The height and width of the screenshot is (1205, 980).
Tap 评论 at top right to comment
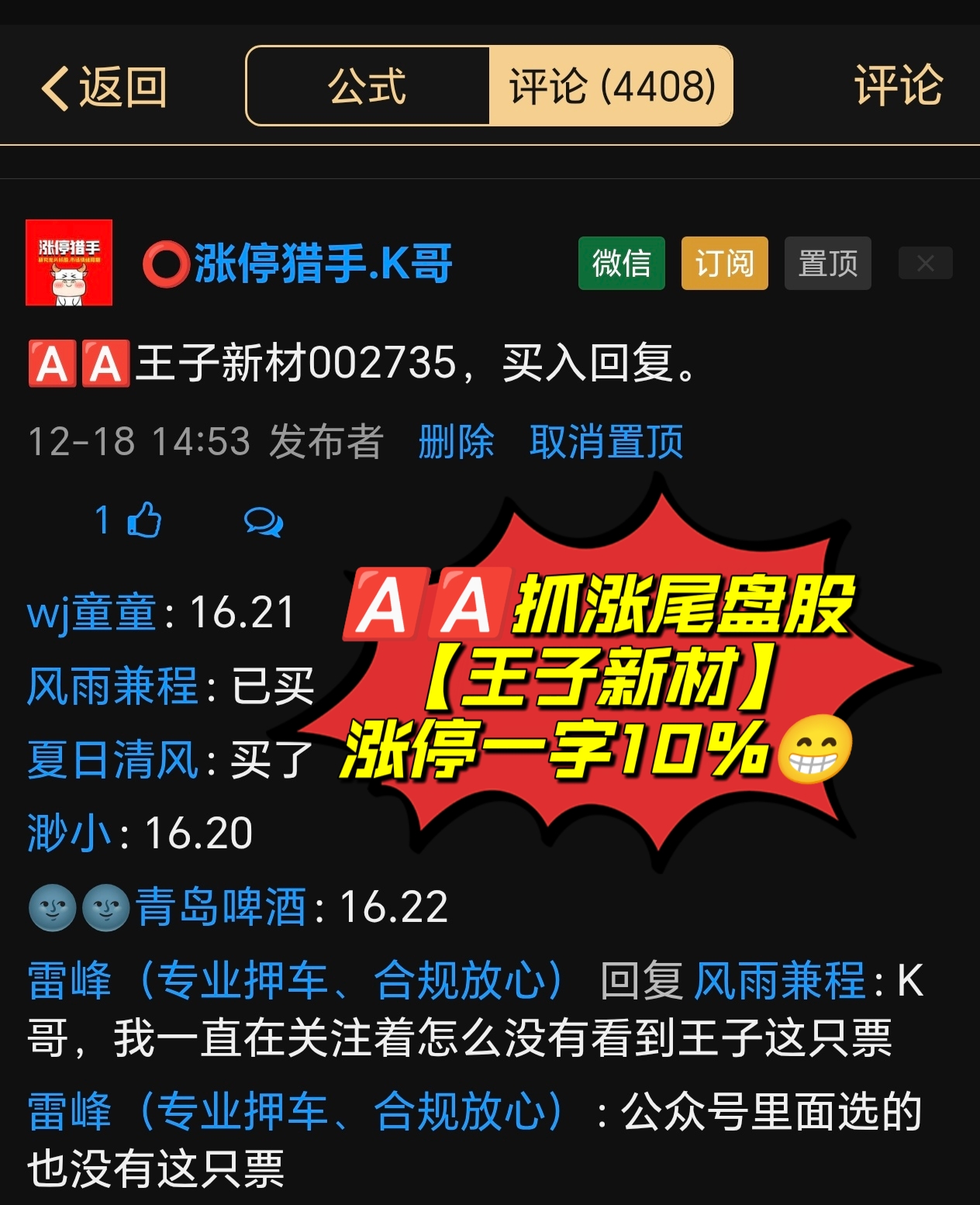[x=898, y=86]
